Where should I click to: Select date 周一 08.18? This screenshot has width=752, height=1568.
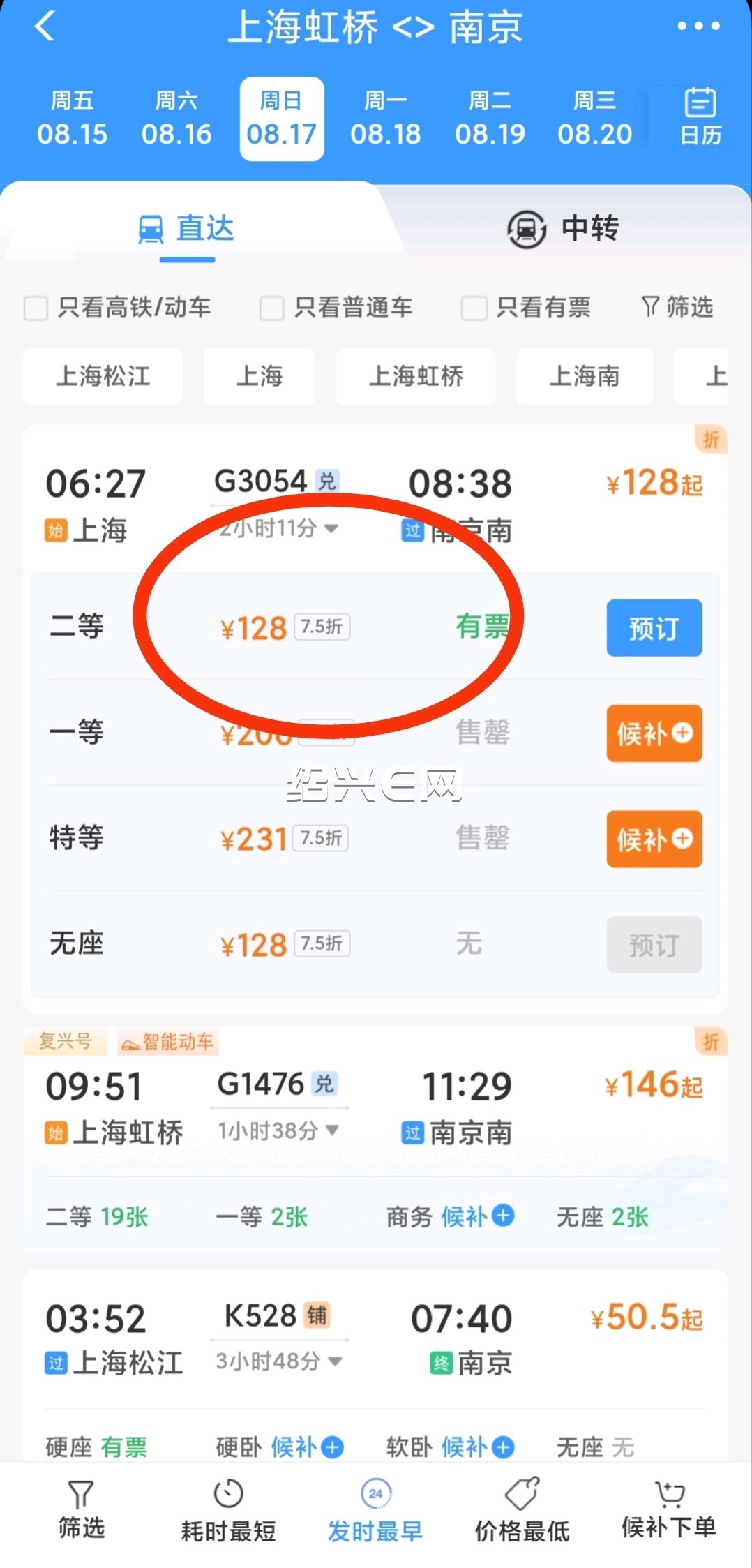click(x=386, y=119)
